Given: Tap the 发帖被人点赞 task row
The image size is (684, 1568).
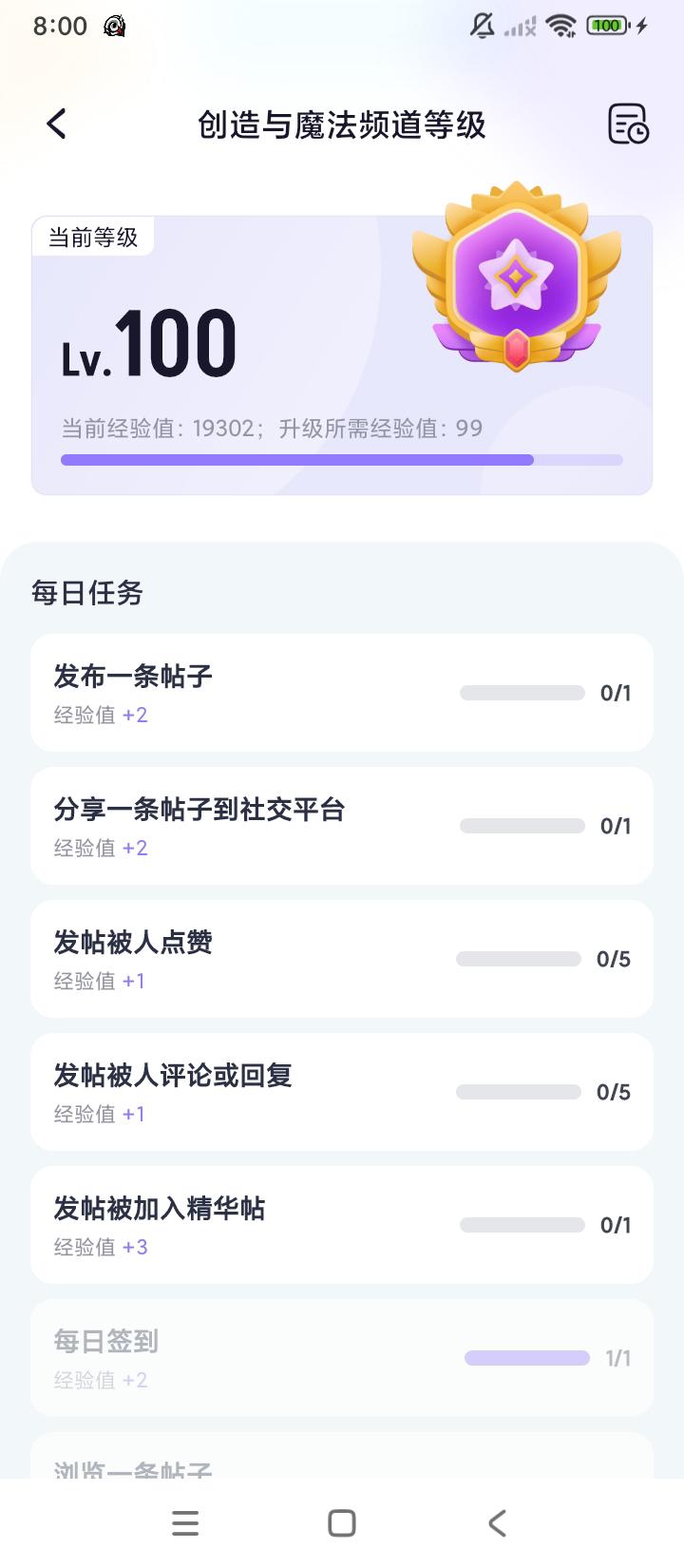Looking at the screenshot, I should click(x=342, y=959).
